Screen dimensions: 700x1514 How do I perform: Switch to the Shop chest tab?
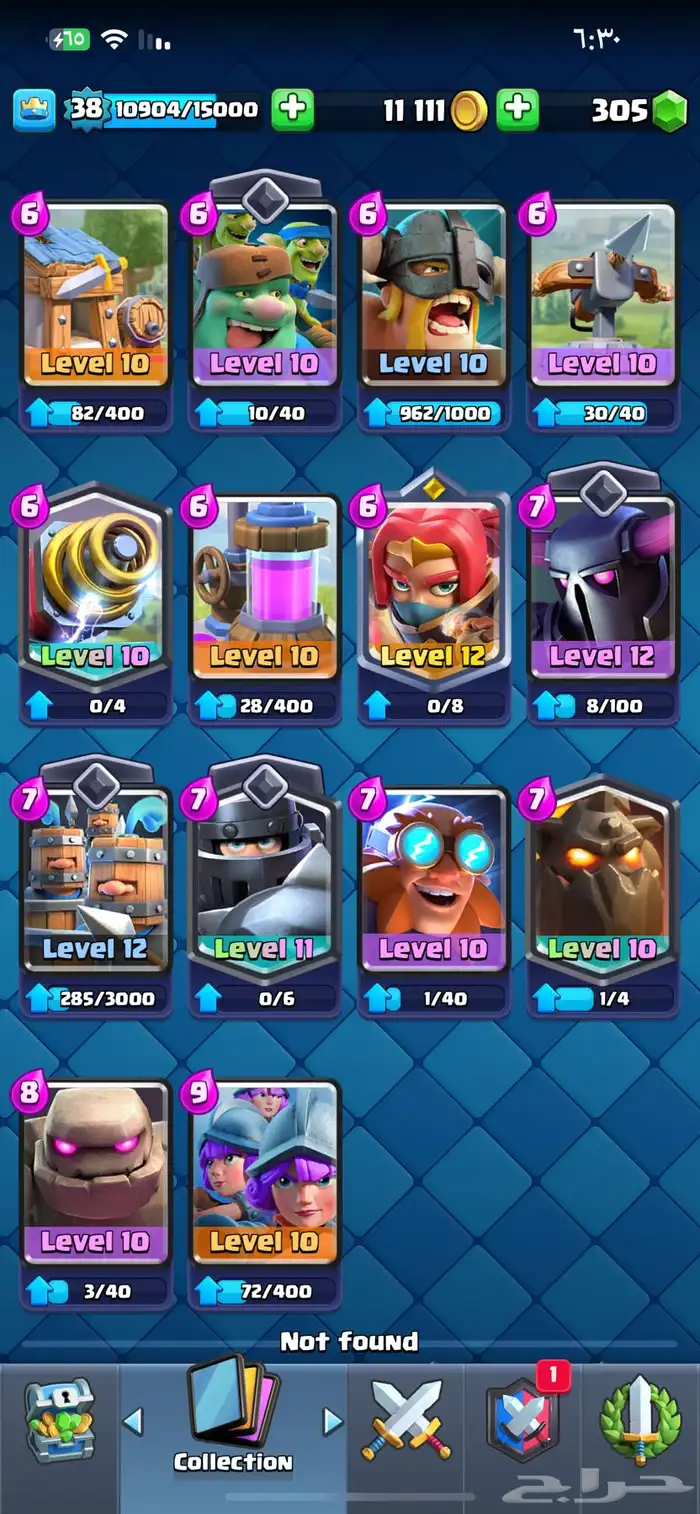coord(58,1420)
